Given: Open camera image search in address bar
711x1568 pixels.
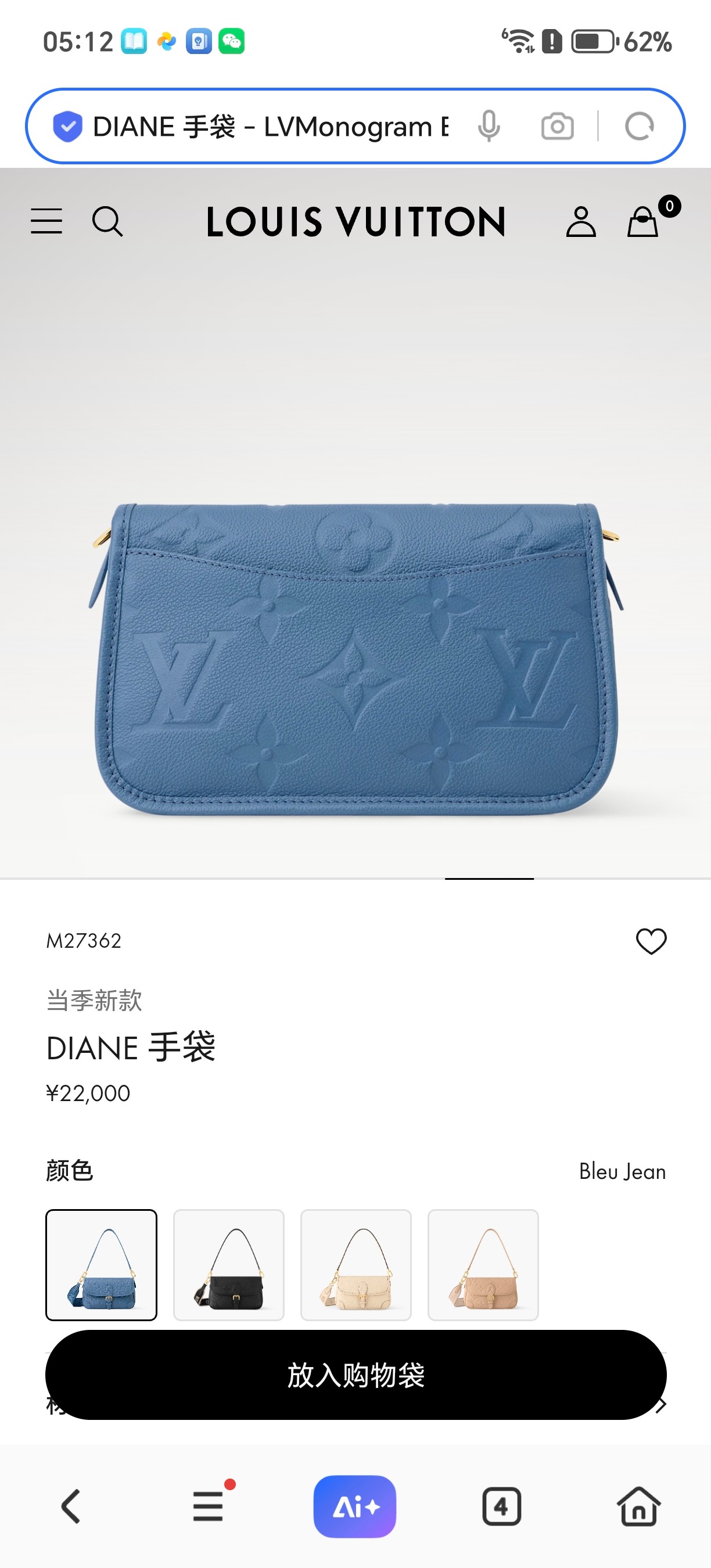Looking at the screenshot, I should [x=557, y=127].
